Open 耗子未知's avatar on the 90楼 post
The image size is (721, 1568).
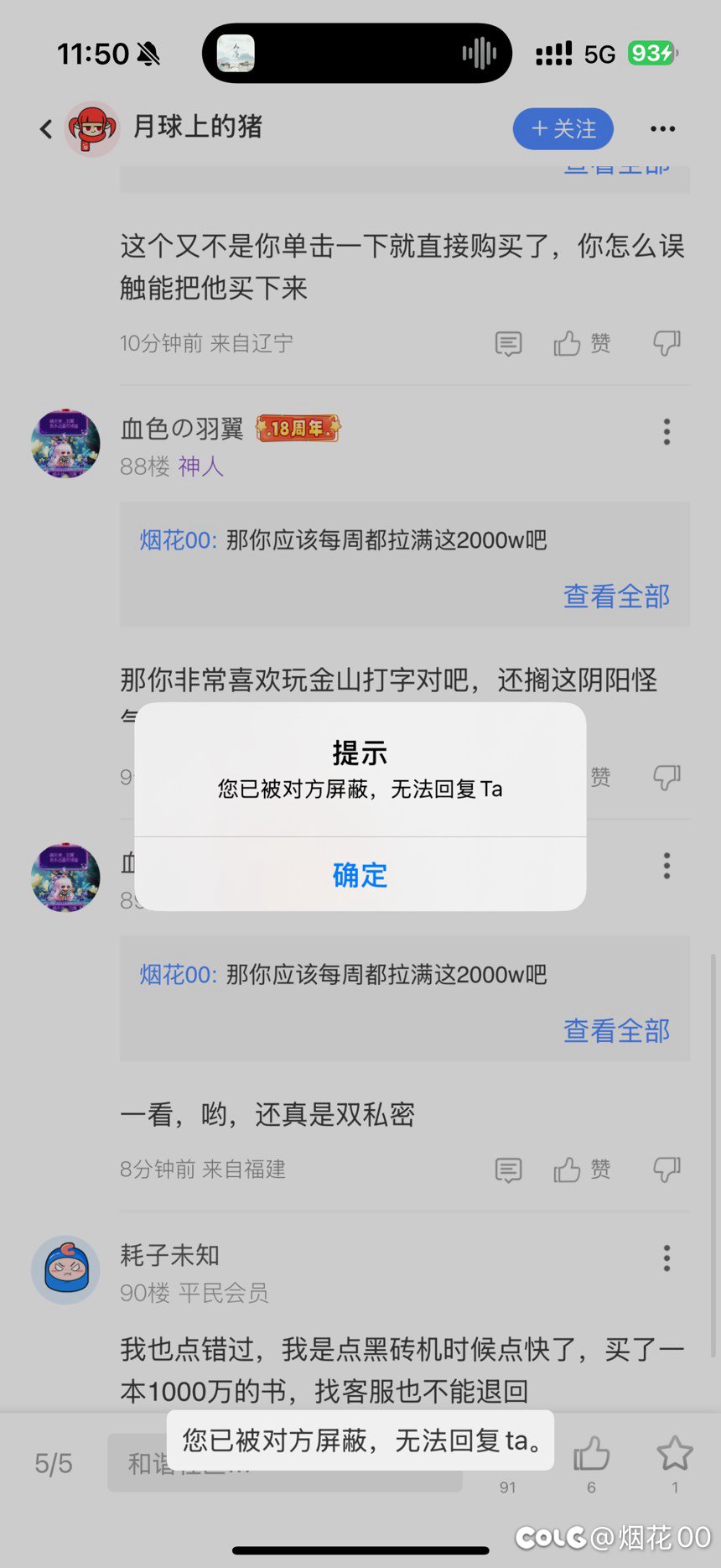point(65,1269)
